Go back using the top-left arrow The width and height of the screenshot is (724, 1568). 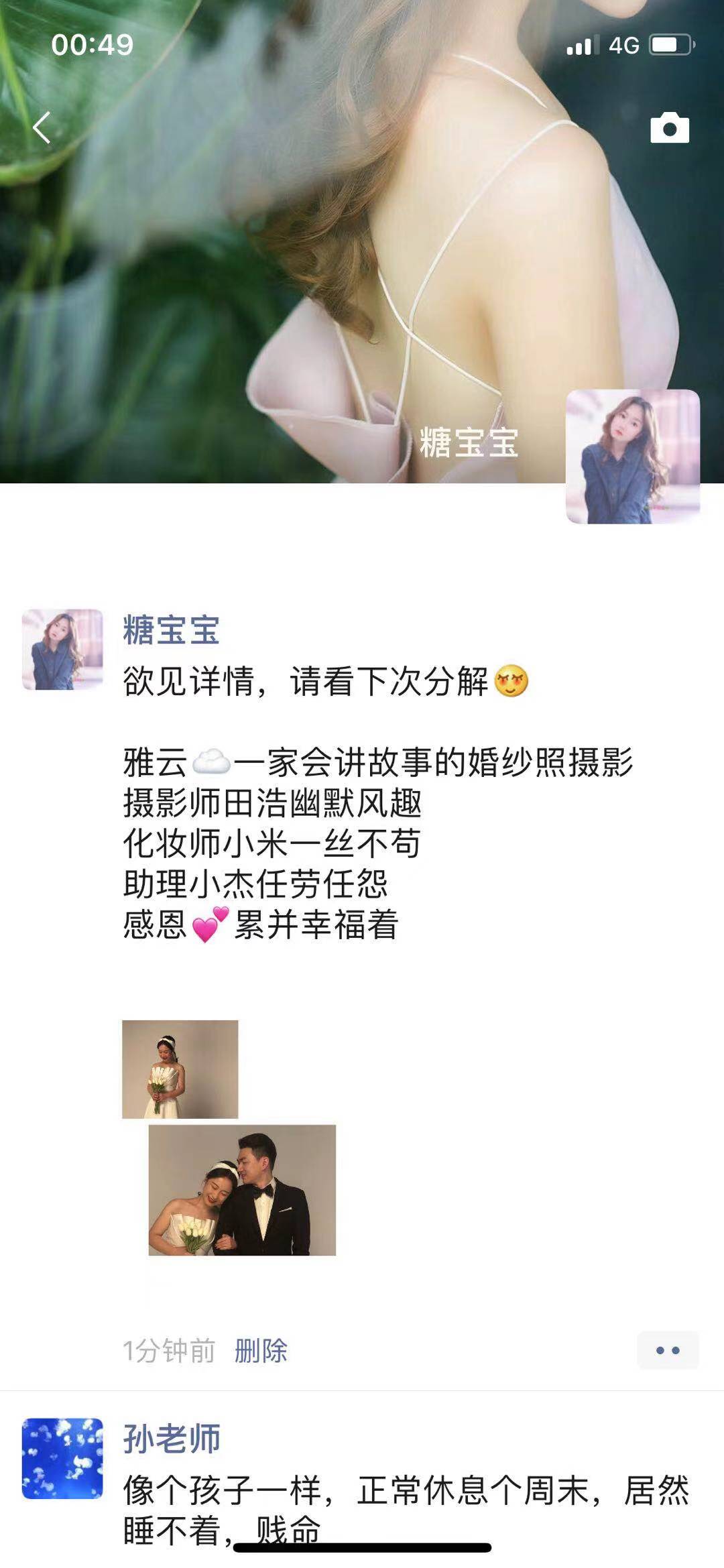(x=42, y=127)
